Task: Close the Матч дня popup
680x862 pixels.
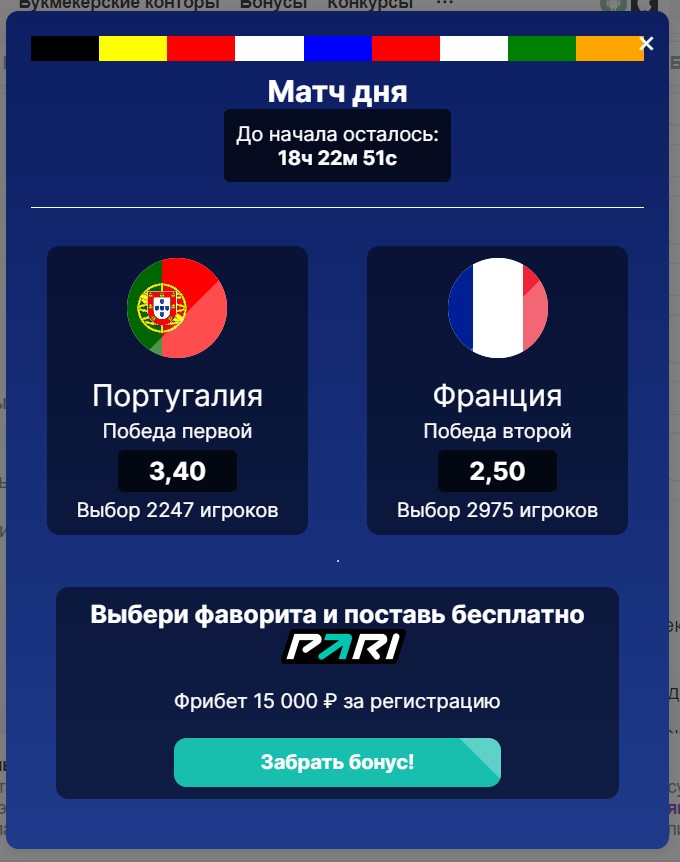Action: click(646, 43)
